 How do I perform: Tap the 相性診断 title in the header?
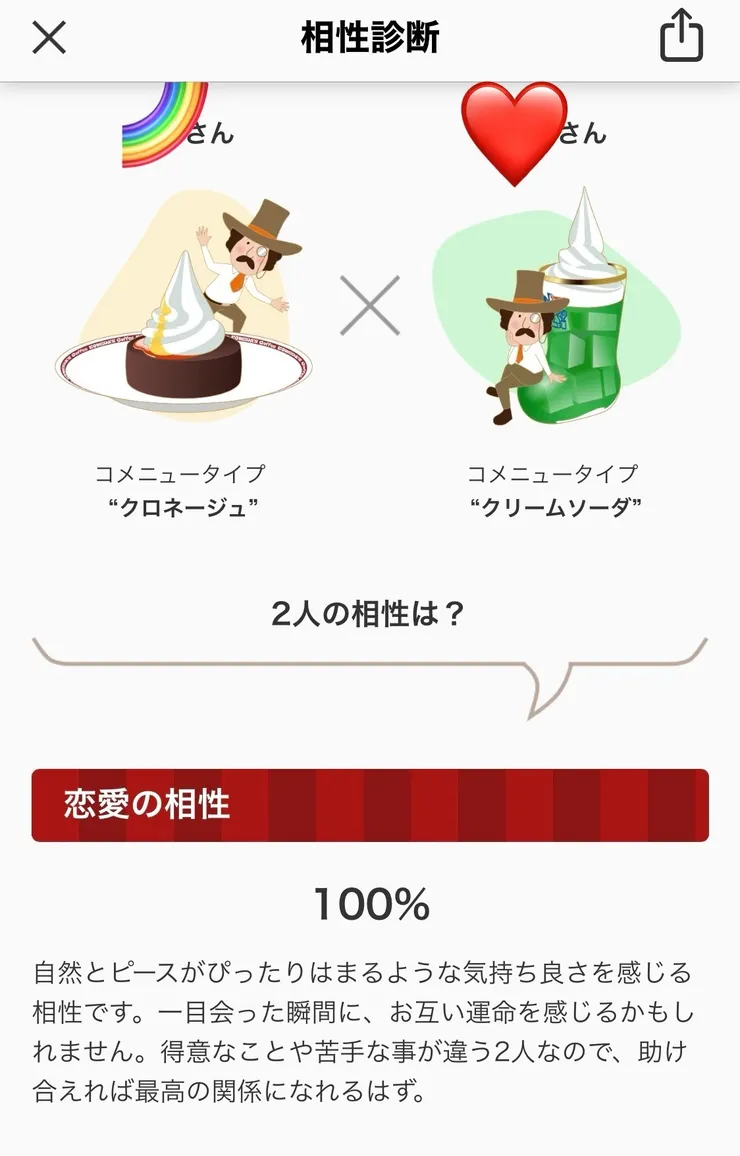point(370,38)
